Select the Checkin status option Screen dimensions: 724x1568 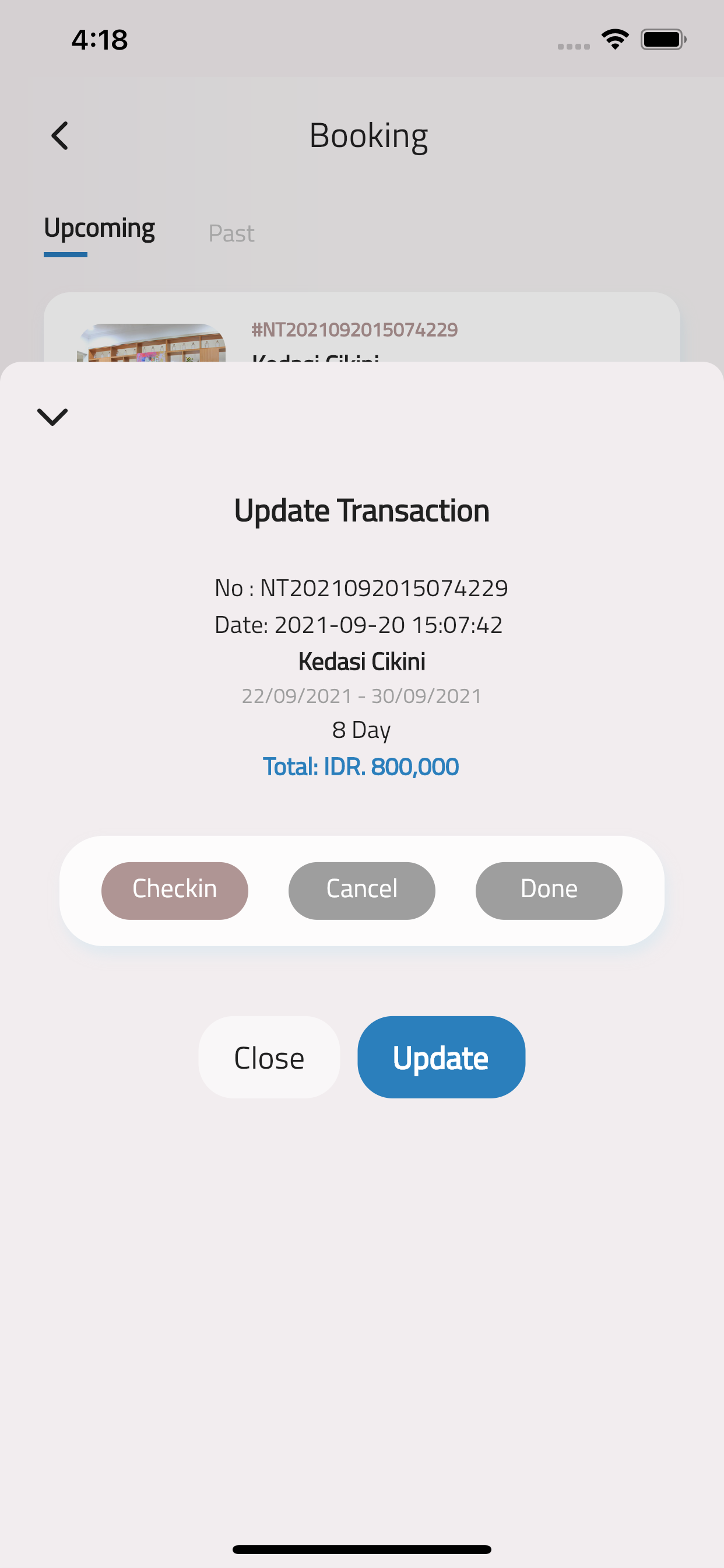pos(175,890)
